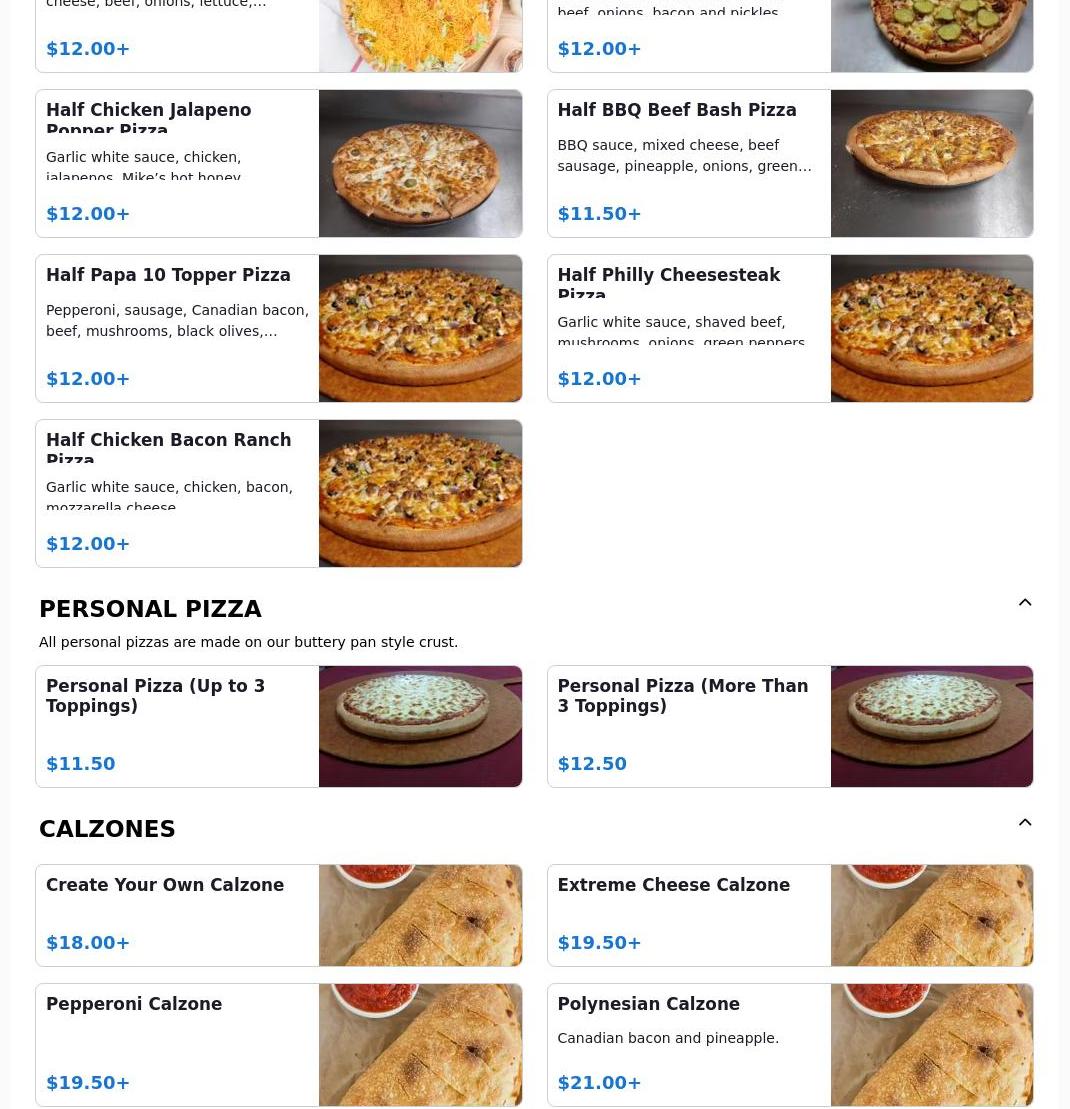The width and height of the screenshot is (1070, 1109).
Task: Open Half Papa 10 Topper Pizza
Action: tap(278, 328)
